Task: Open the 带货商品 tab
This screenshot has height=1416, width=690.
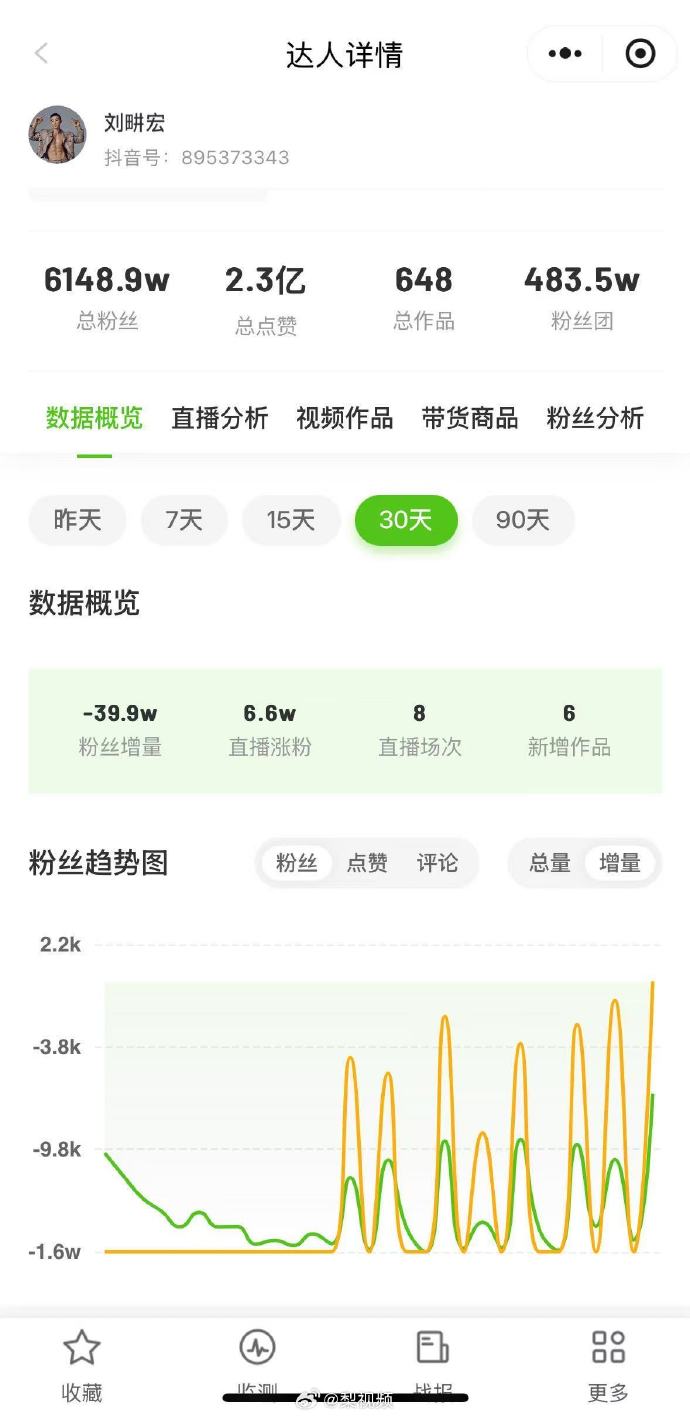Action: coord(469,418)
